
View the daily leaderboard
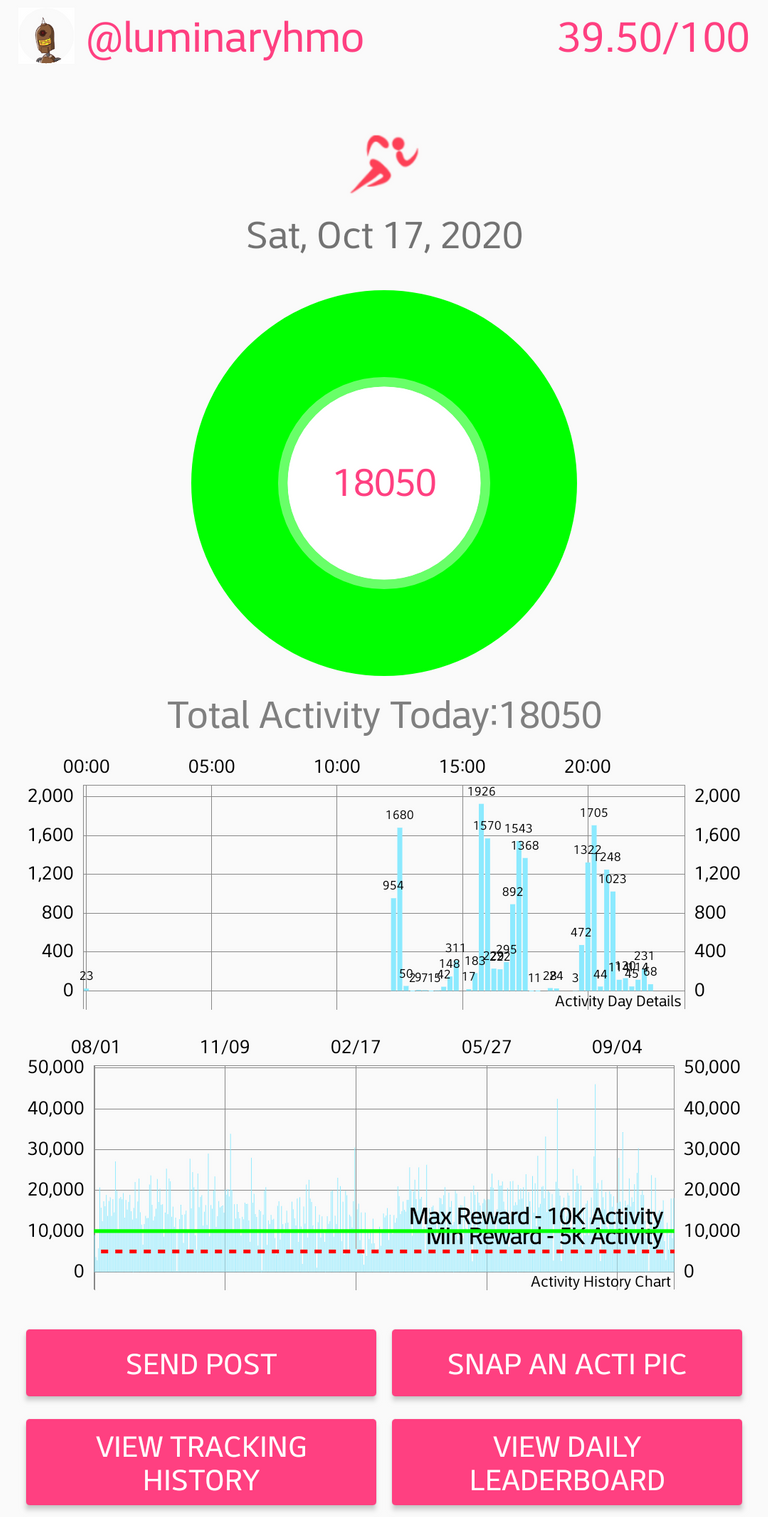[x=567, y=1462]
